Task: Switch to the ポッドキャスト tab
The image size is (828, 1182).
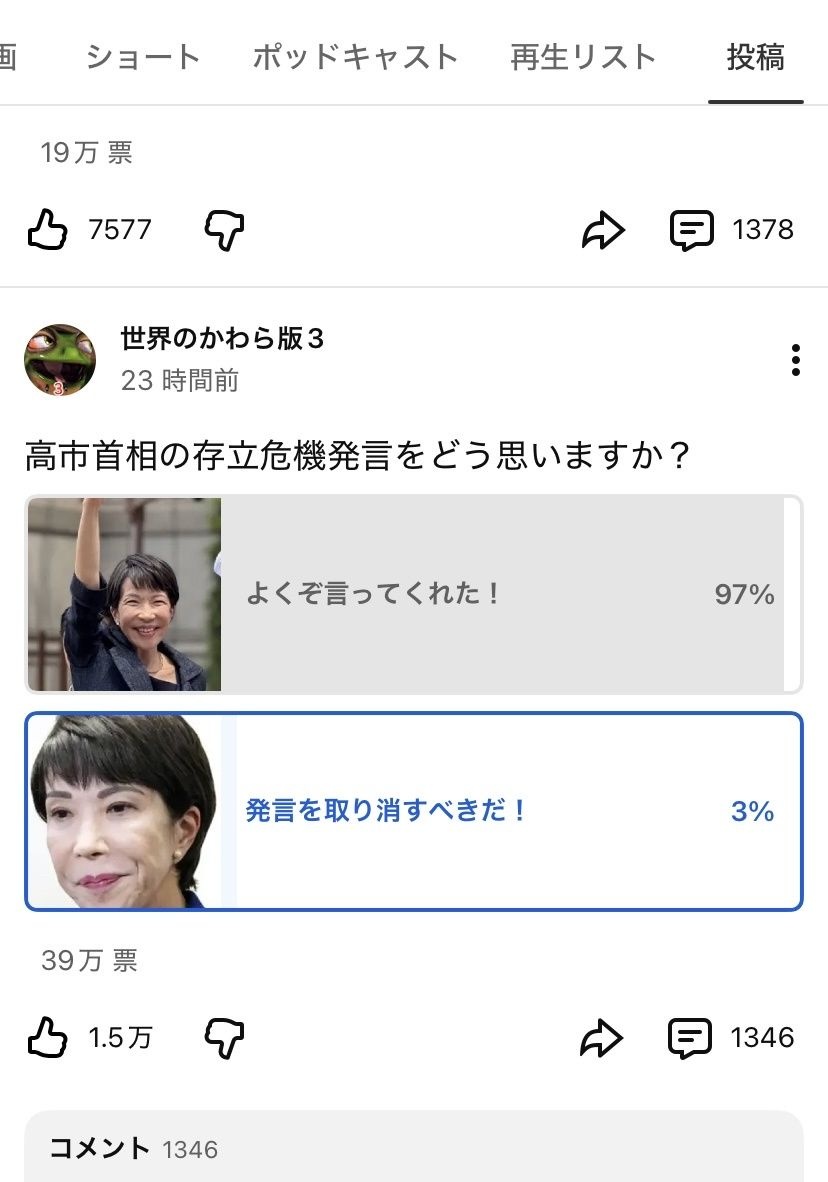Action: [355, 58]
